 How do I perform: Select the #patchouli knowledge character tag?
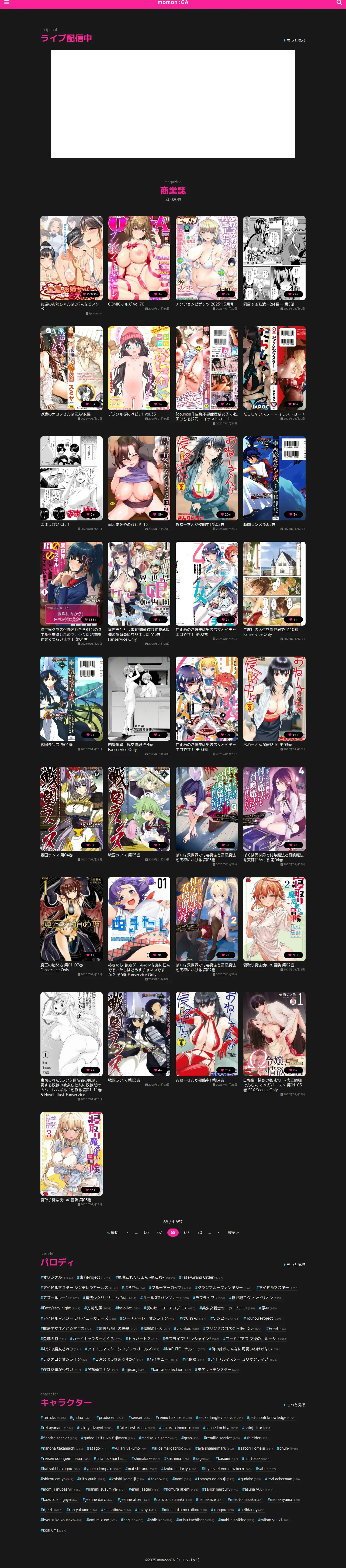point(271,1418)
